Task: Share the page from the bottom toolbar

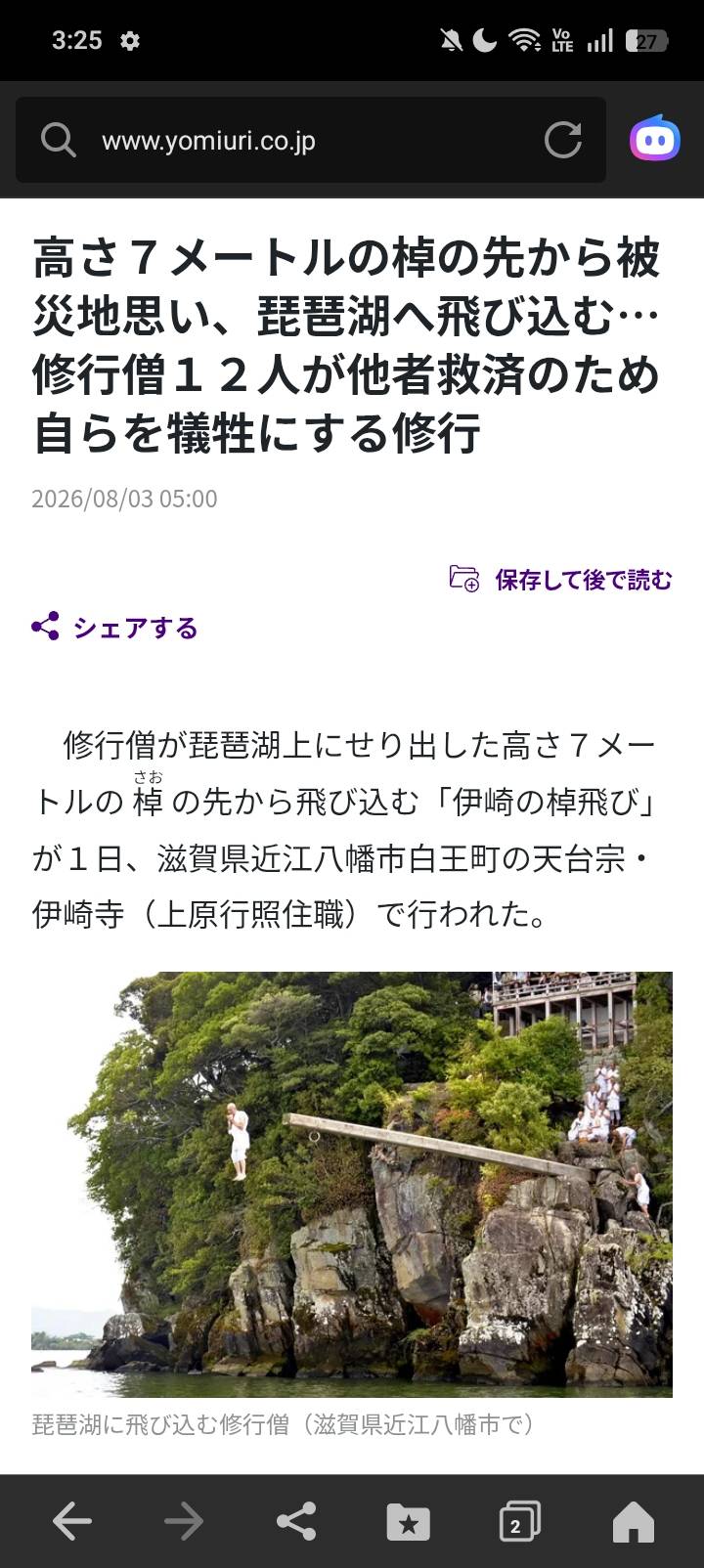Action: coord(296,1521)
